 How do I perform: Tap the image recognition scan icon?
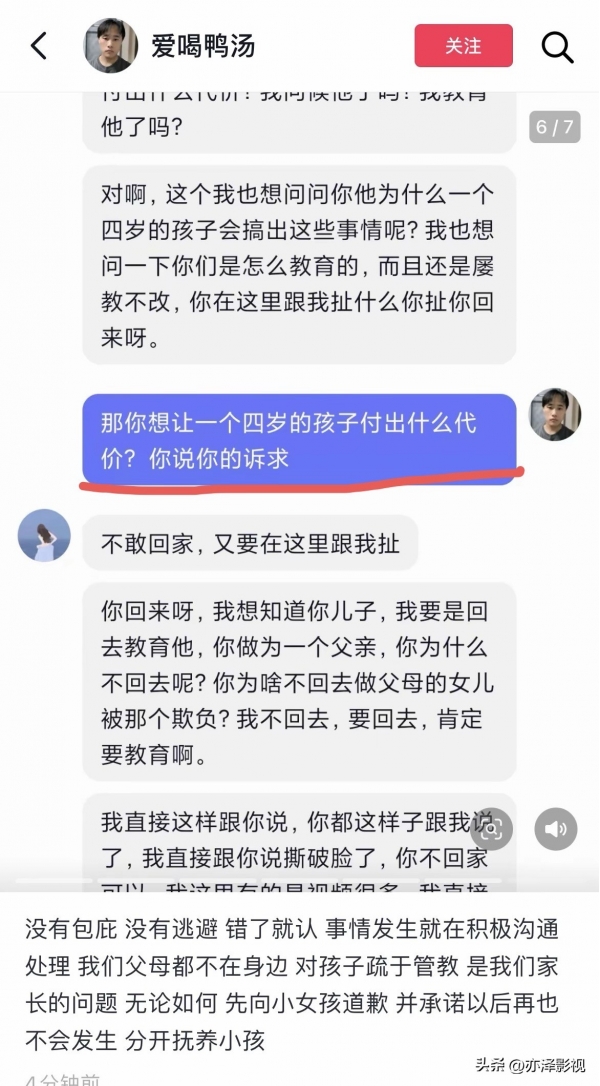click(x=492, y=829)
